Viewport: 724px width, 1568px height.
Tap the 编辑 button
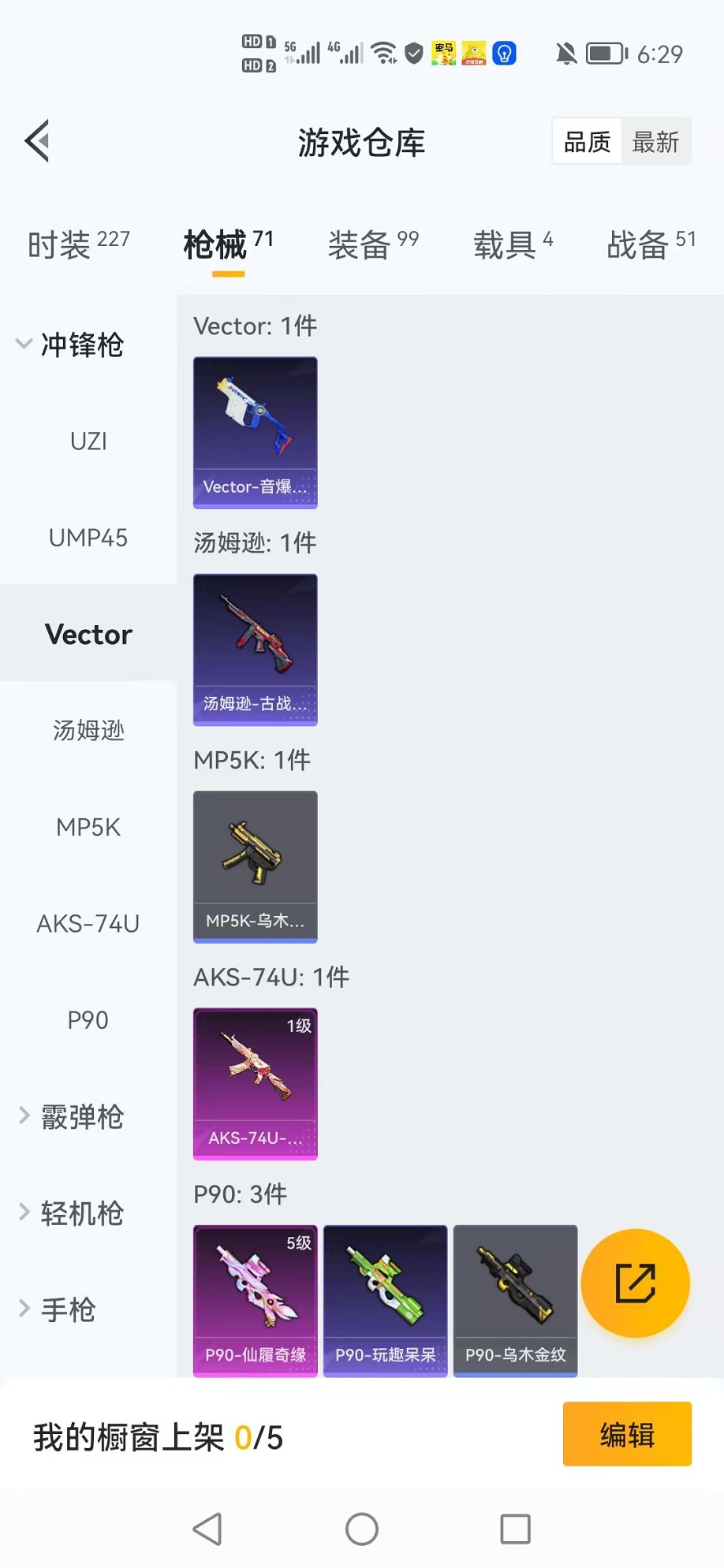(627, 1434)
